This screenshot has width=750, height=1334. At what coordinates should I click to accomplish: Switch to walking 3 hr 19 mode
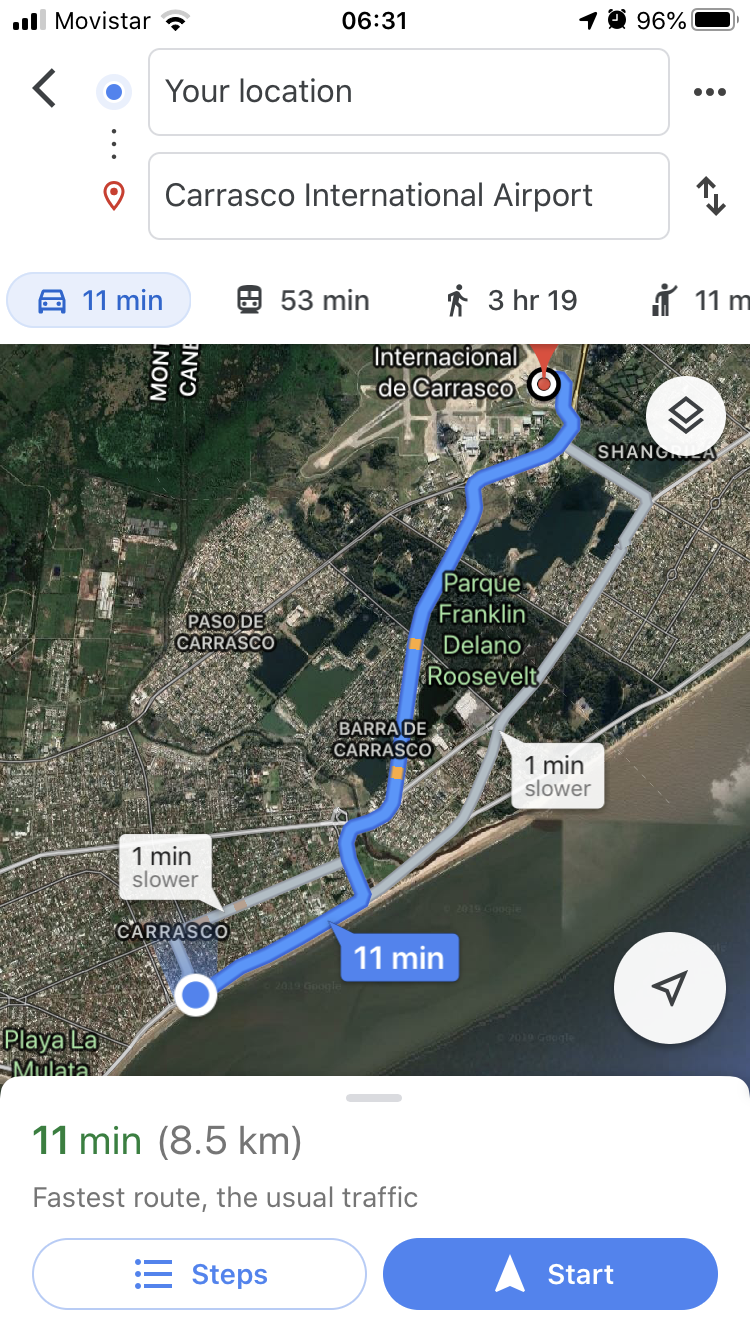[x=511, y=300]
